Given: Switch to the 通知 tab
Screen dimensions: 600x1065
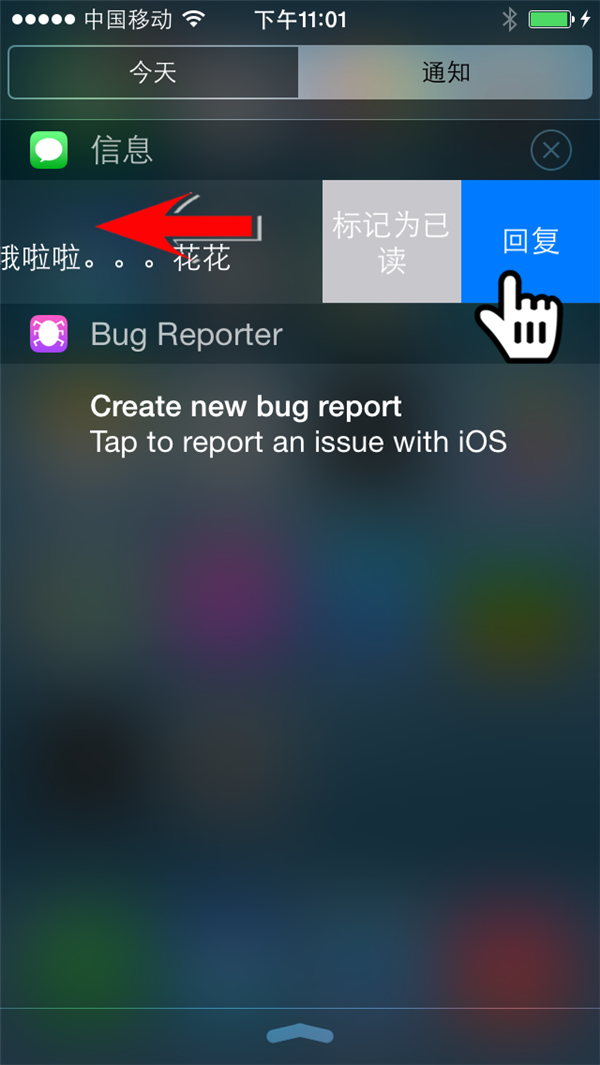Looking at the screenshot, I should click(445, 73).
